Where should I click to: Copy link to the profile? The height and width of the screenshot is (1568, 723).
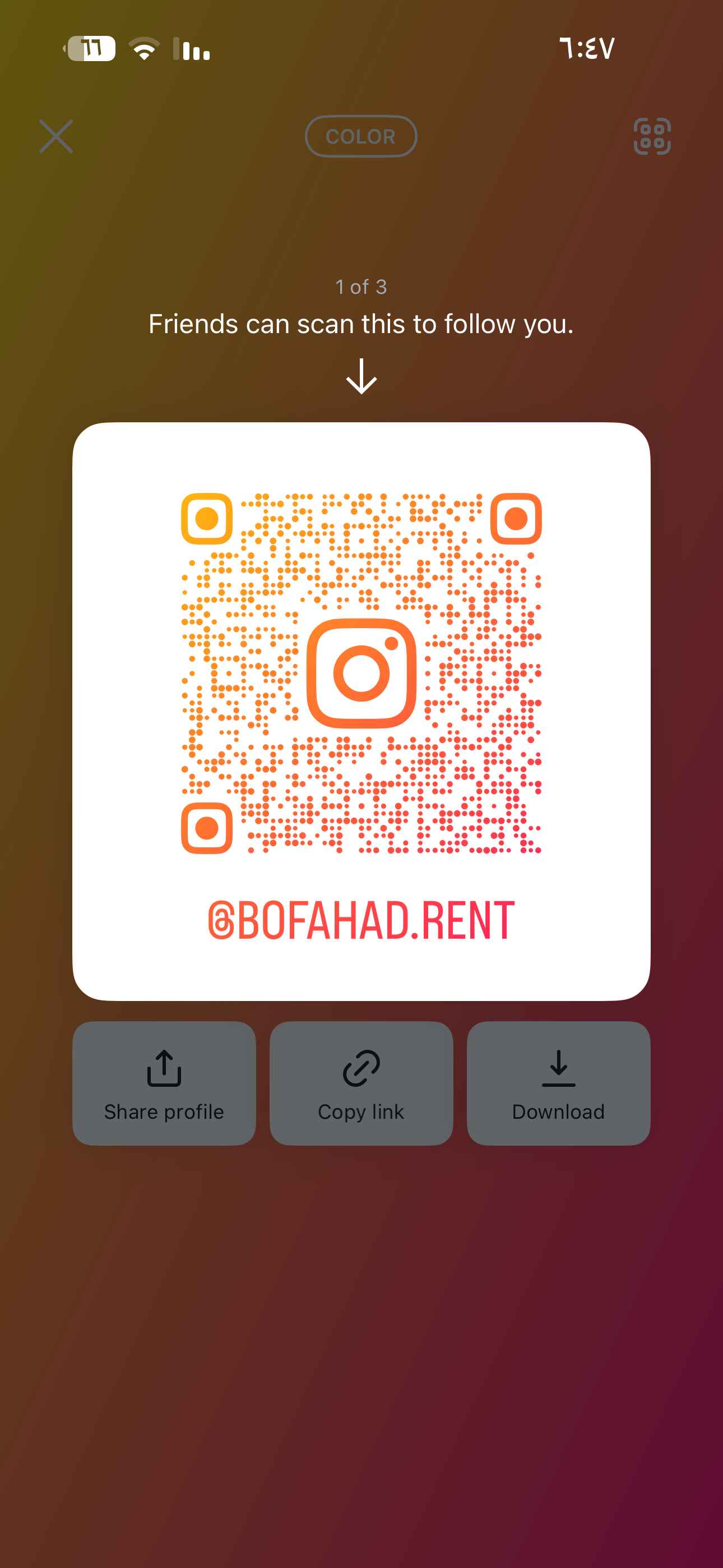[x=361, y=1083]
